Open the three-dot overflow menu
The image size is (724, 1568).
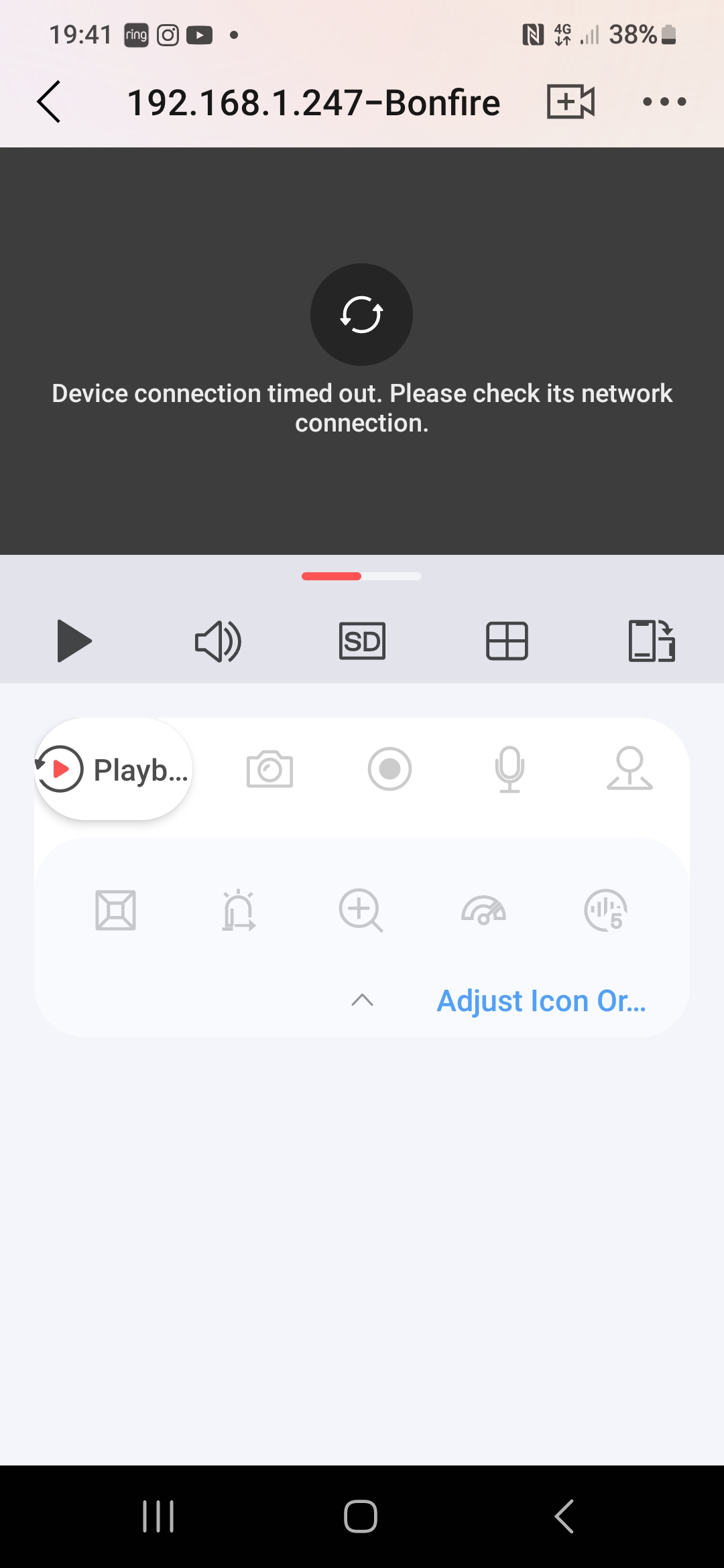point(664,102)
